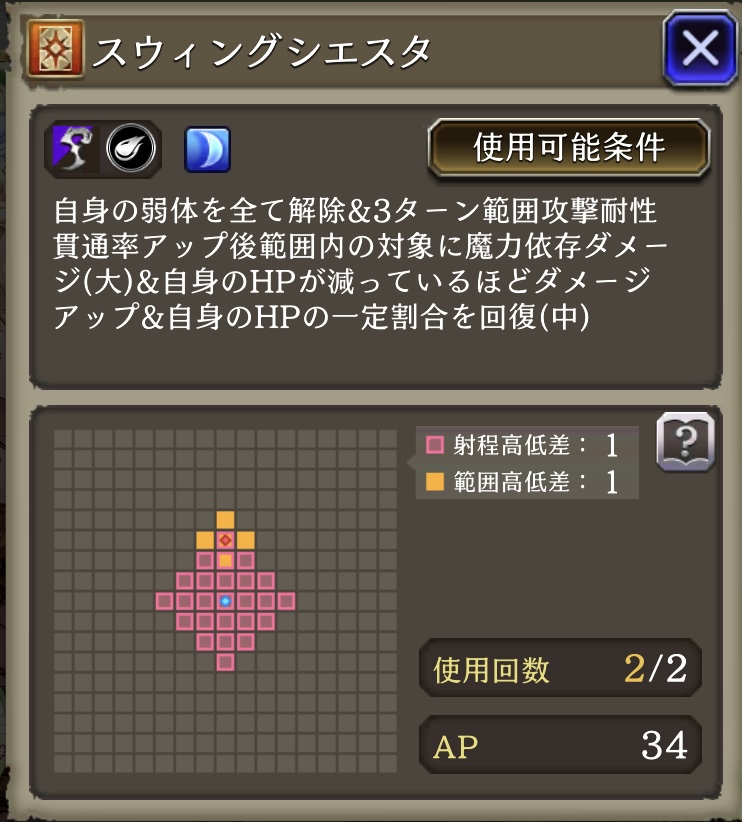Close the スウィングシエスタ skill dialog
The image size is (742, 822).
699,48
